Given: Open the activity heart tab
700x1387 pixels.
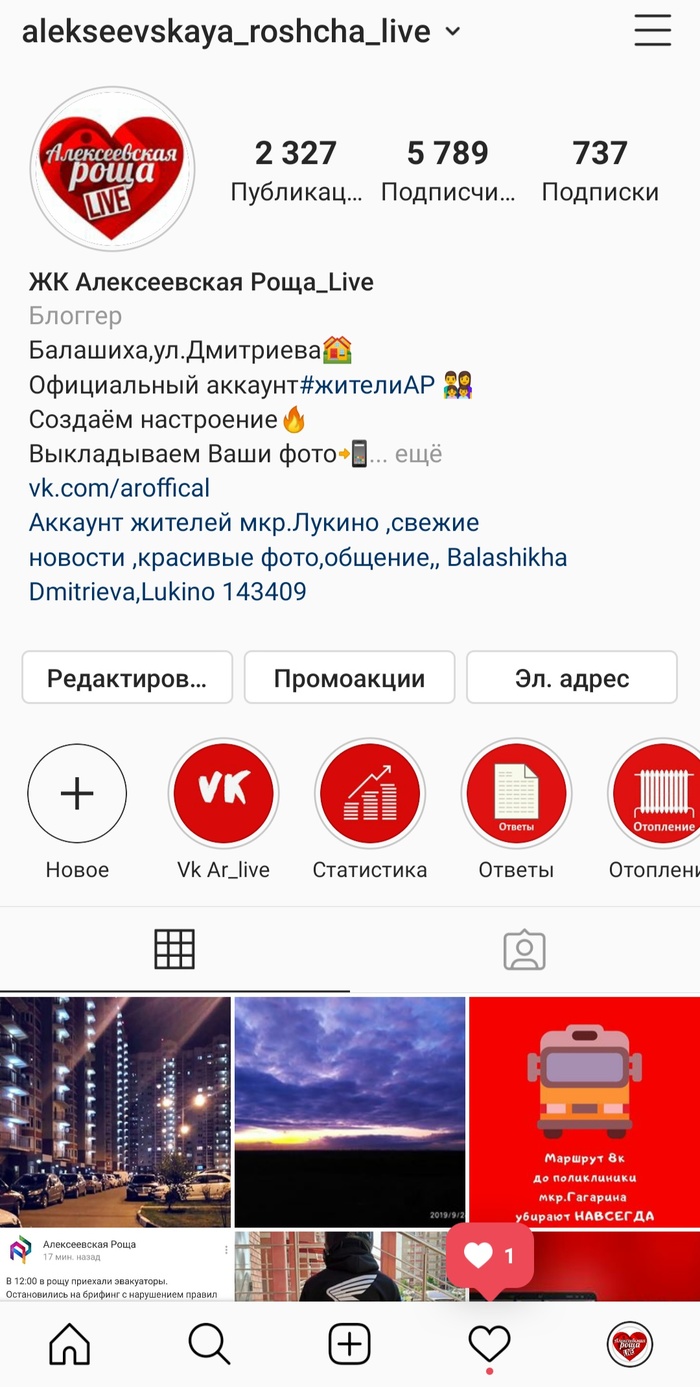Looking at the screenshot, I should [x=490, y=1345].
